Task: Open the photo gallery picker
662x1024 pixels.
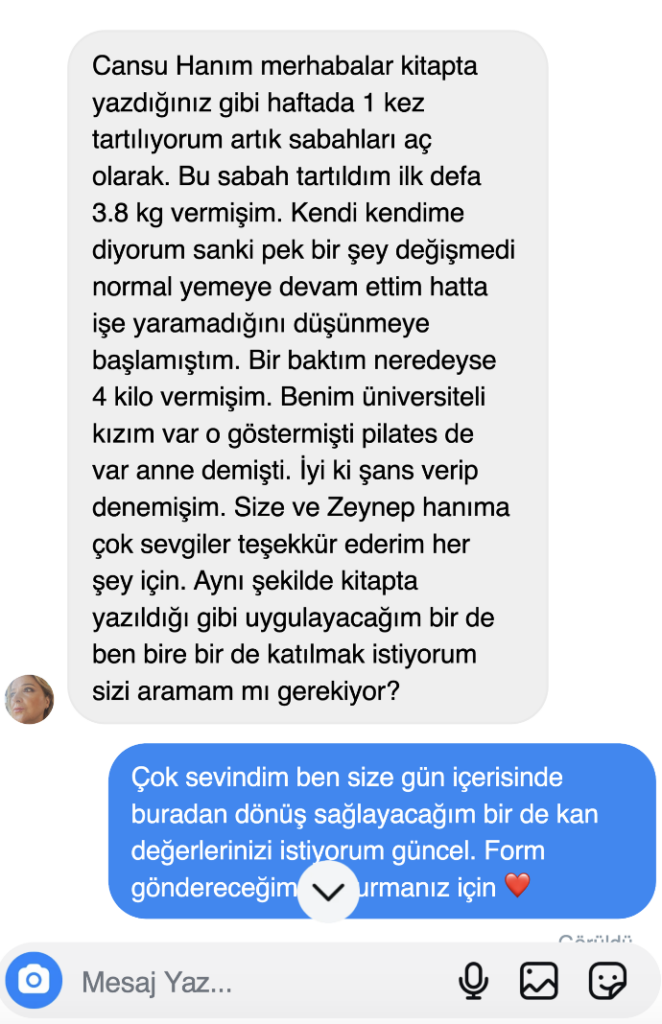Action: pyautogui.click(x=539, y=981)
